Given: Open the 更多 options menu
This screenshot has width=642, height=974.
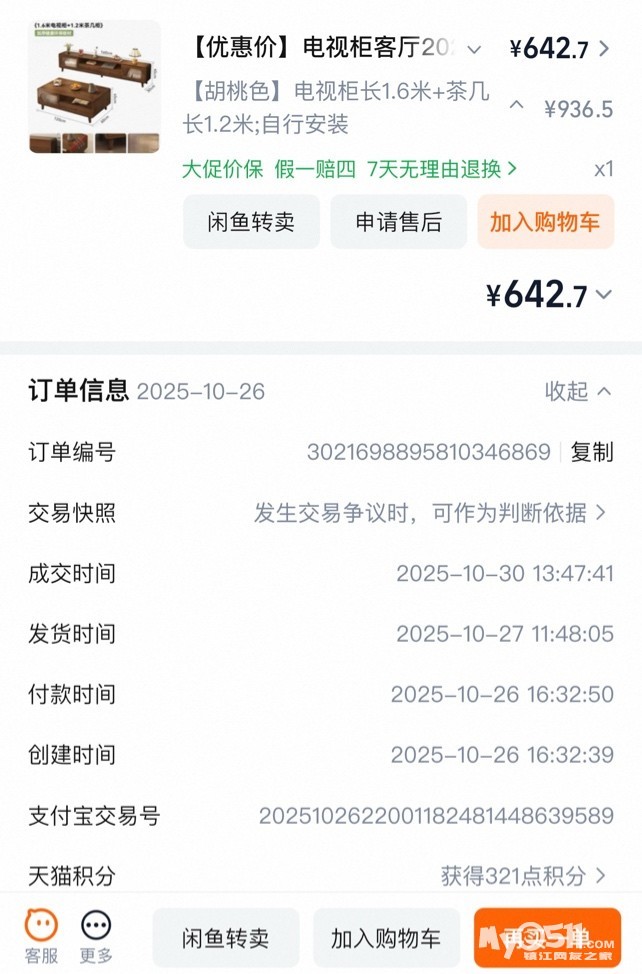Looking at the screenshot, I should (x=96, y=936).
